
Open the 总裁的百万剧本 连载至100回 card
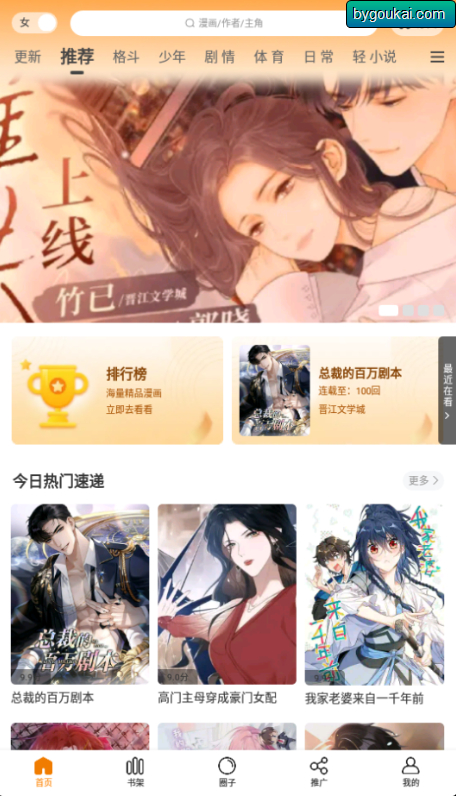[335, 390]
